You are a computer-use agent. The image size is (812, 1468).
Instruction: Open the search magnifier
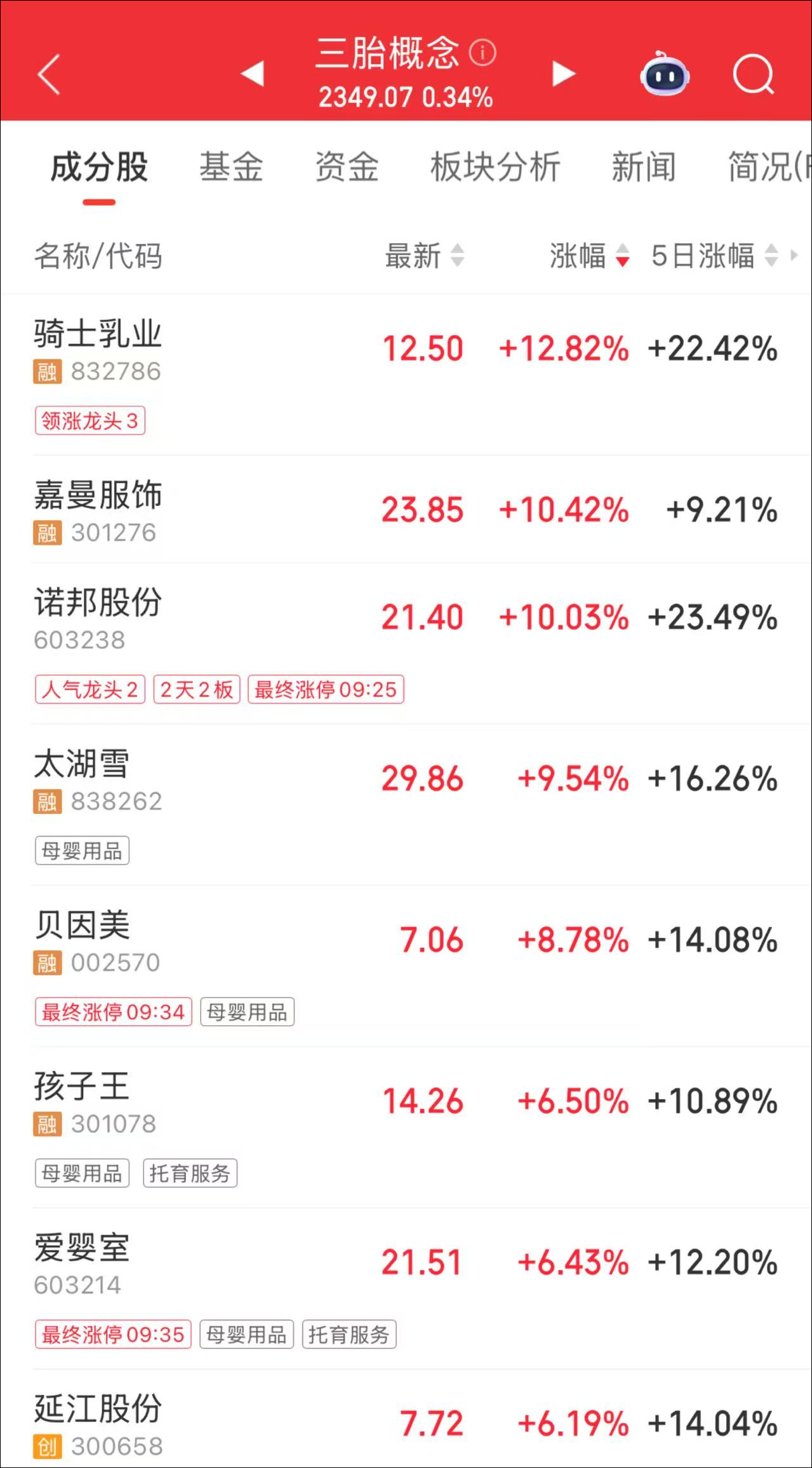[753, 75]
